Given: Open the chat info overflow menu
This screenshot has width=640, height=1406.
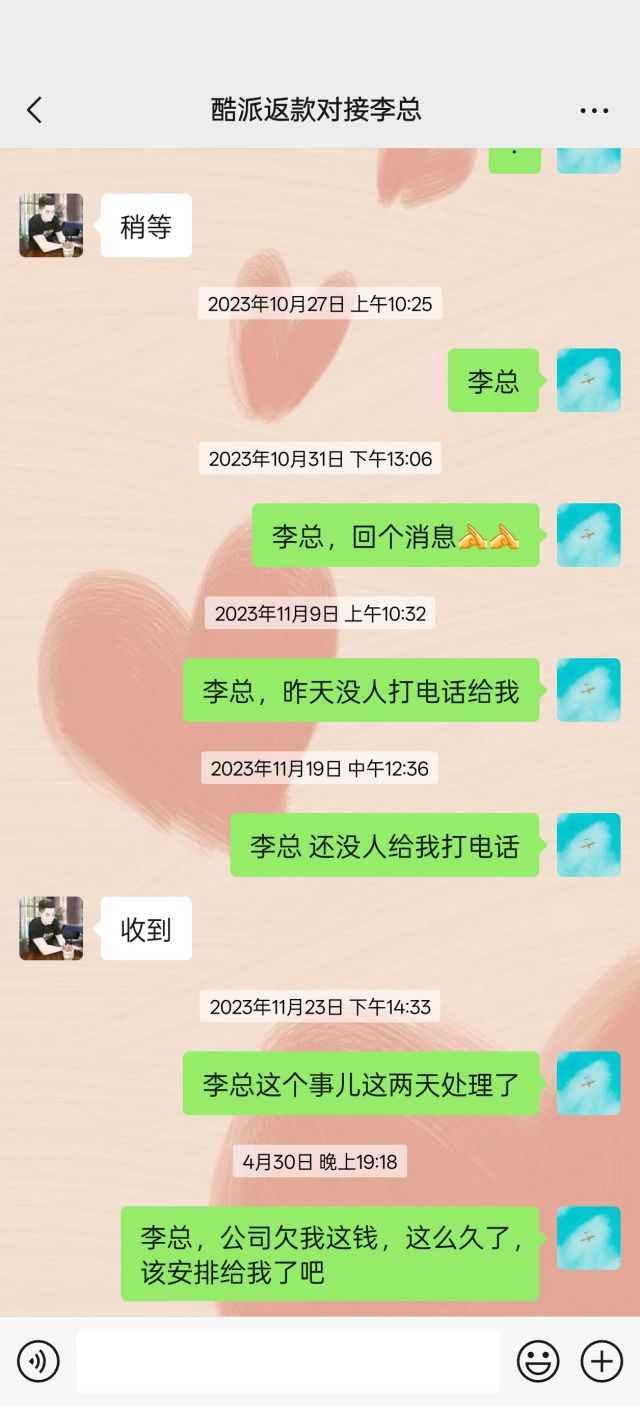Looking at the screenshot, I should pos(594,110).
